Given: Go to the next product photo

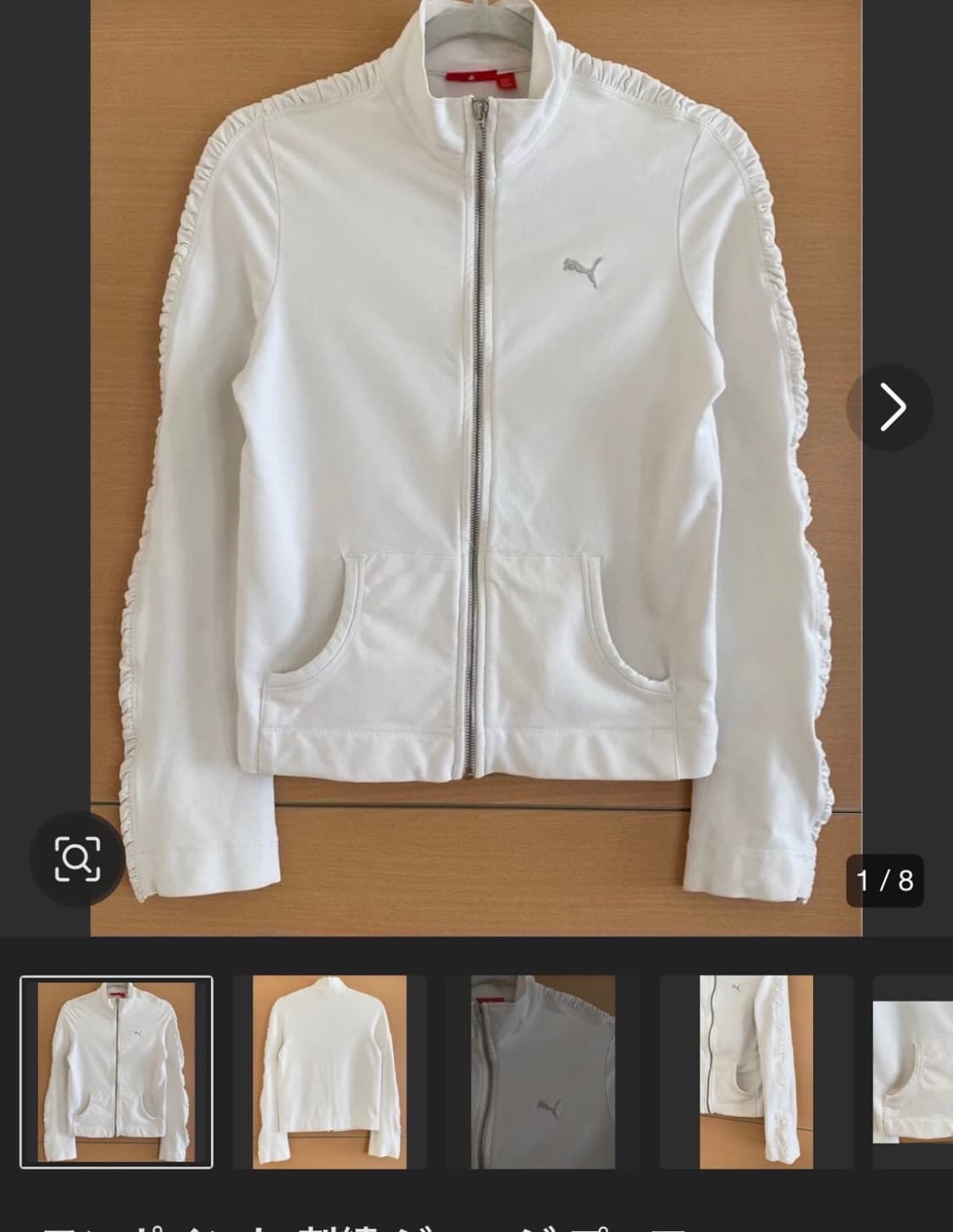Looking at the screenshot, I should (889, 407).
